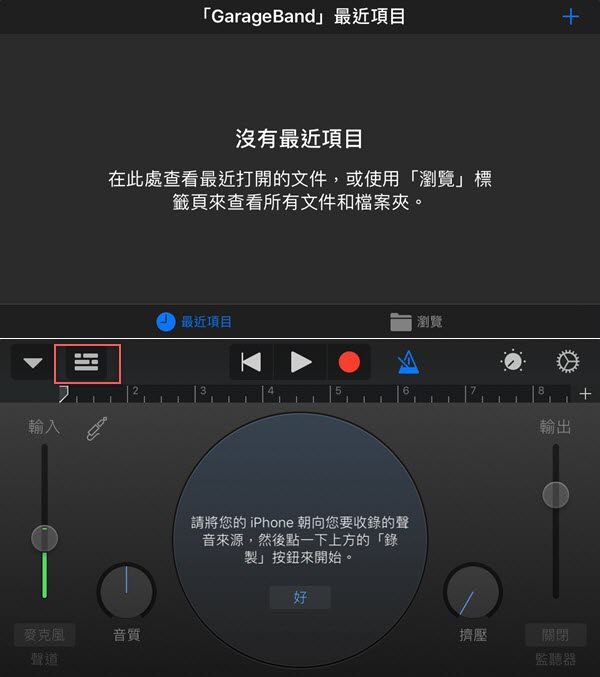Switch to the 最近項目 tab
The width and height of the screenshot is (600, 677).
(195, 322)
